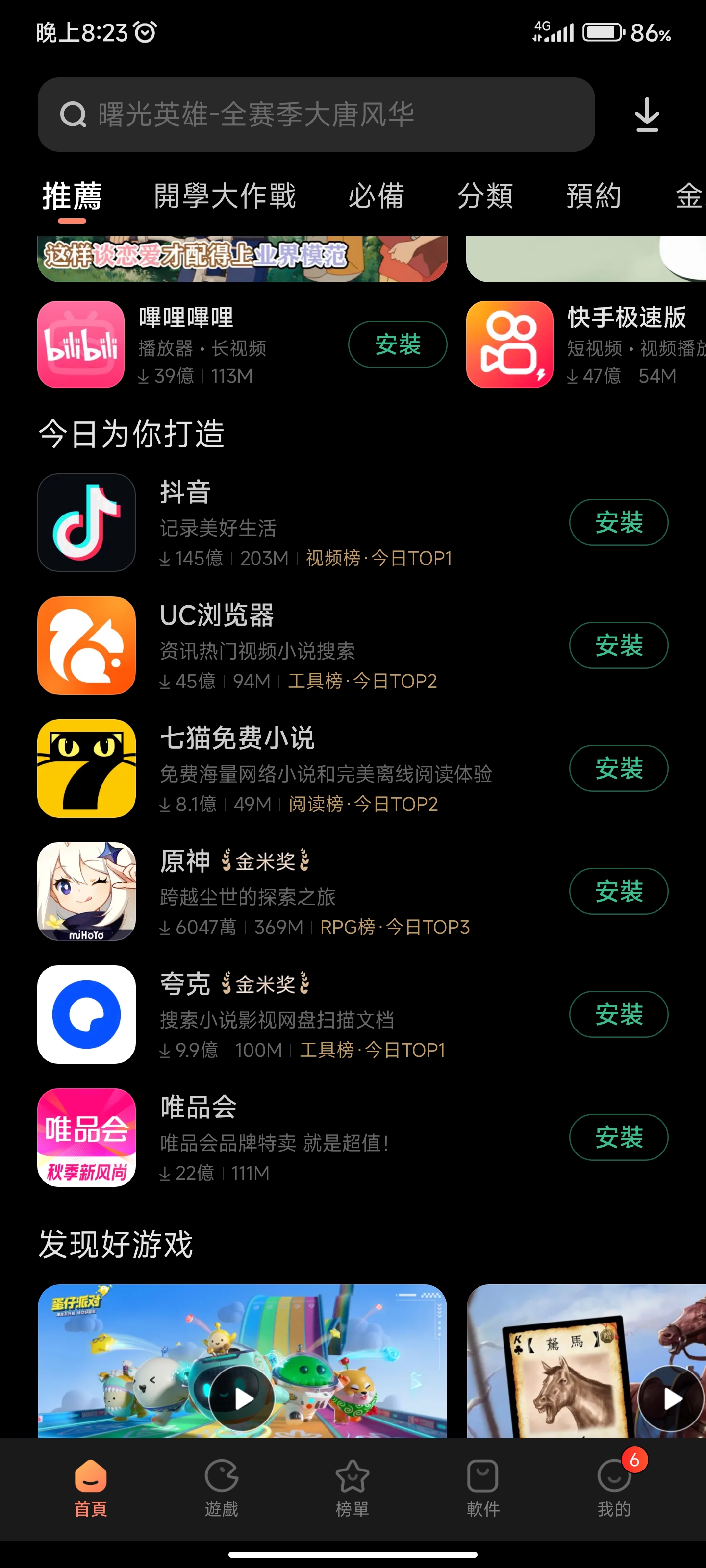Switch to the 必備 tab
This screenshot has height=1568, width=706.
point(376,196)
